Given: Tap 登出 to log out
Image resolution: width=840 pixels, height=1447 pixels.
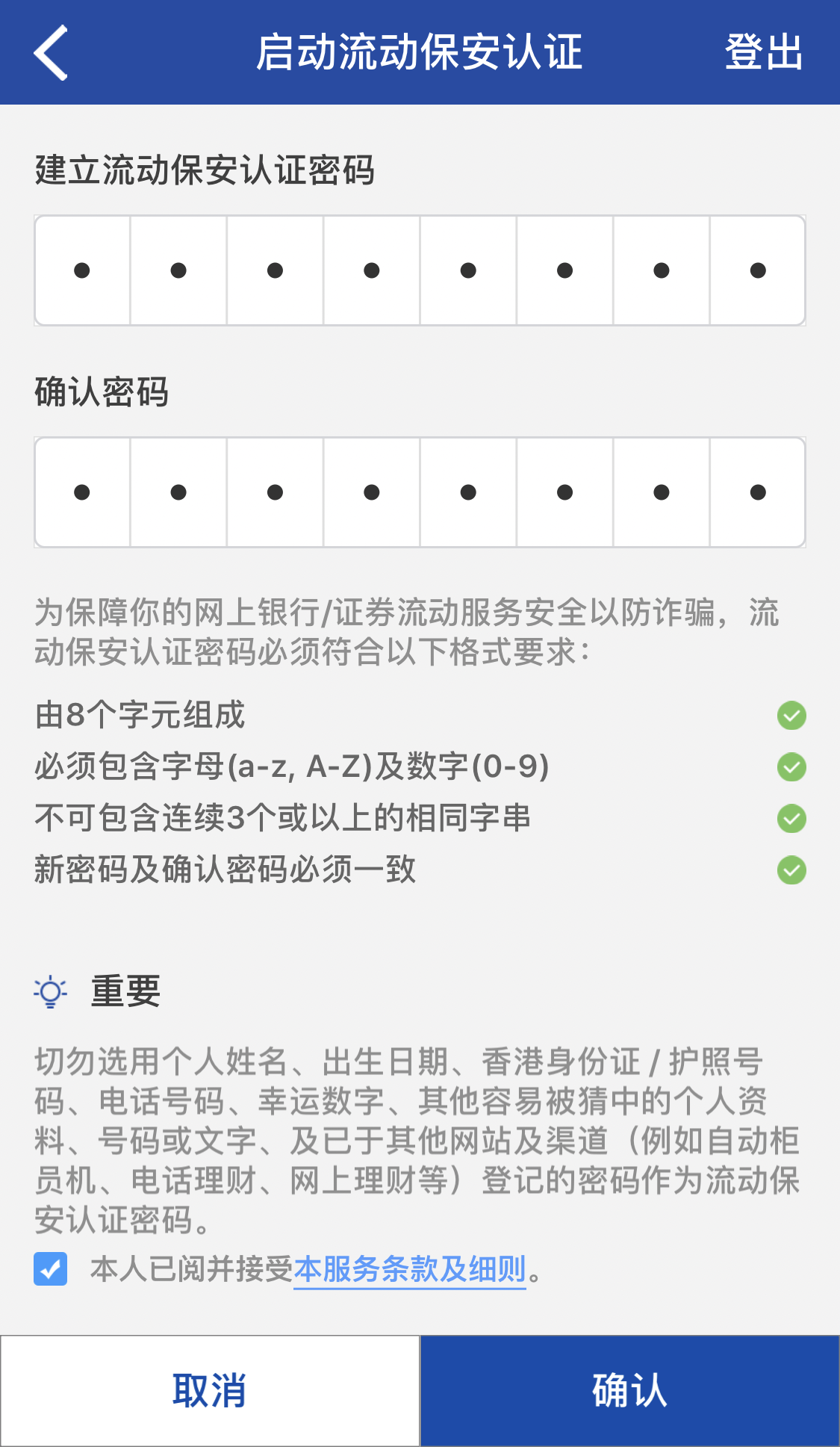Looking at the screenshot, I should pyautogui.click(x=763, y=52).
